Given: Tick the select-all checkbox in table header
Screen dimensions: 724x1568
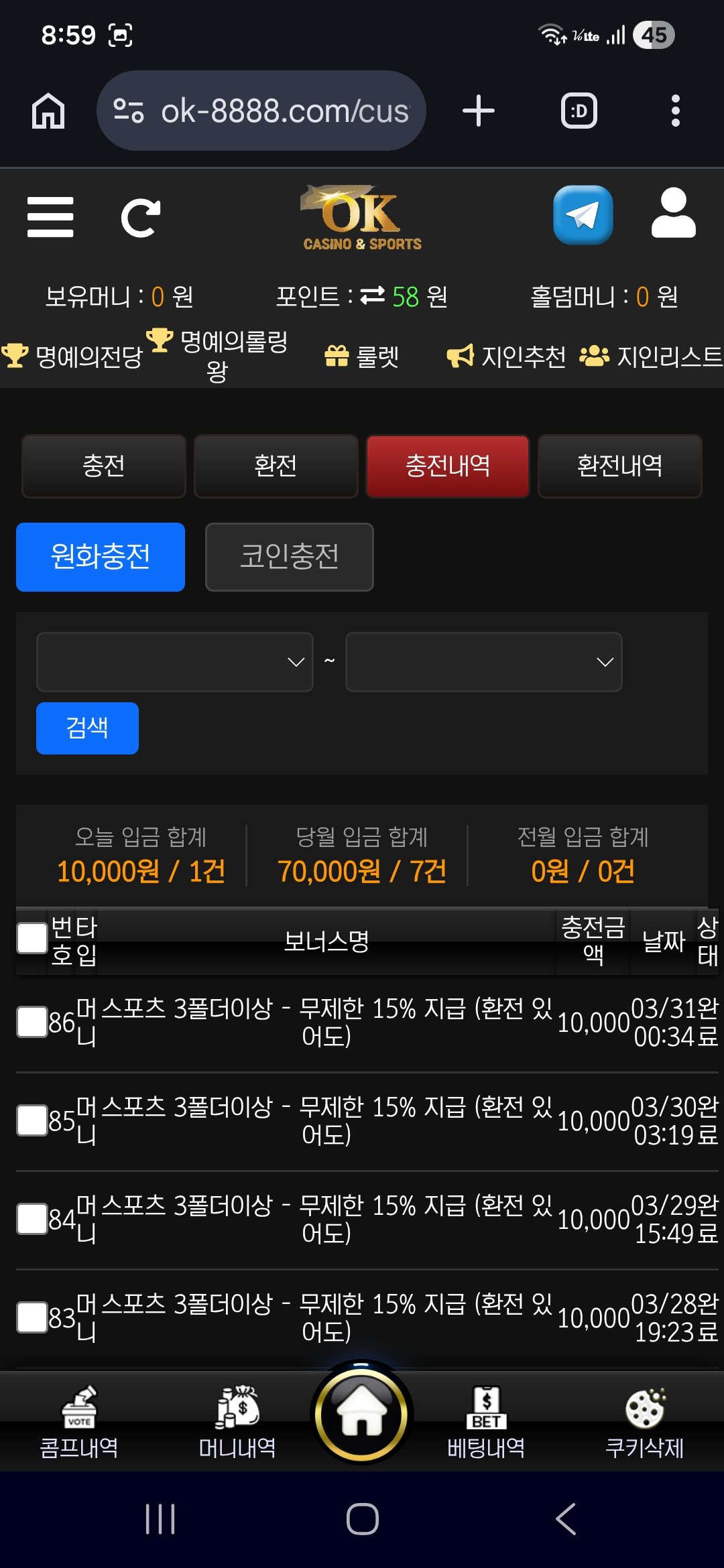Looking at the screenshot, I should pos(32,938).
